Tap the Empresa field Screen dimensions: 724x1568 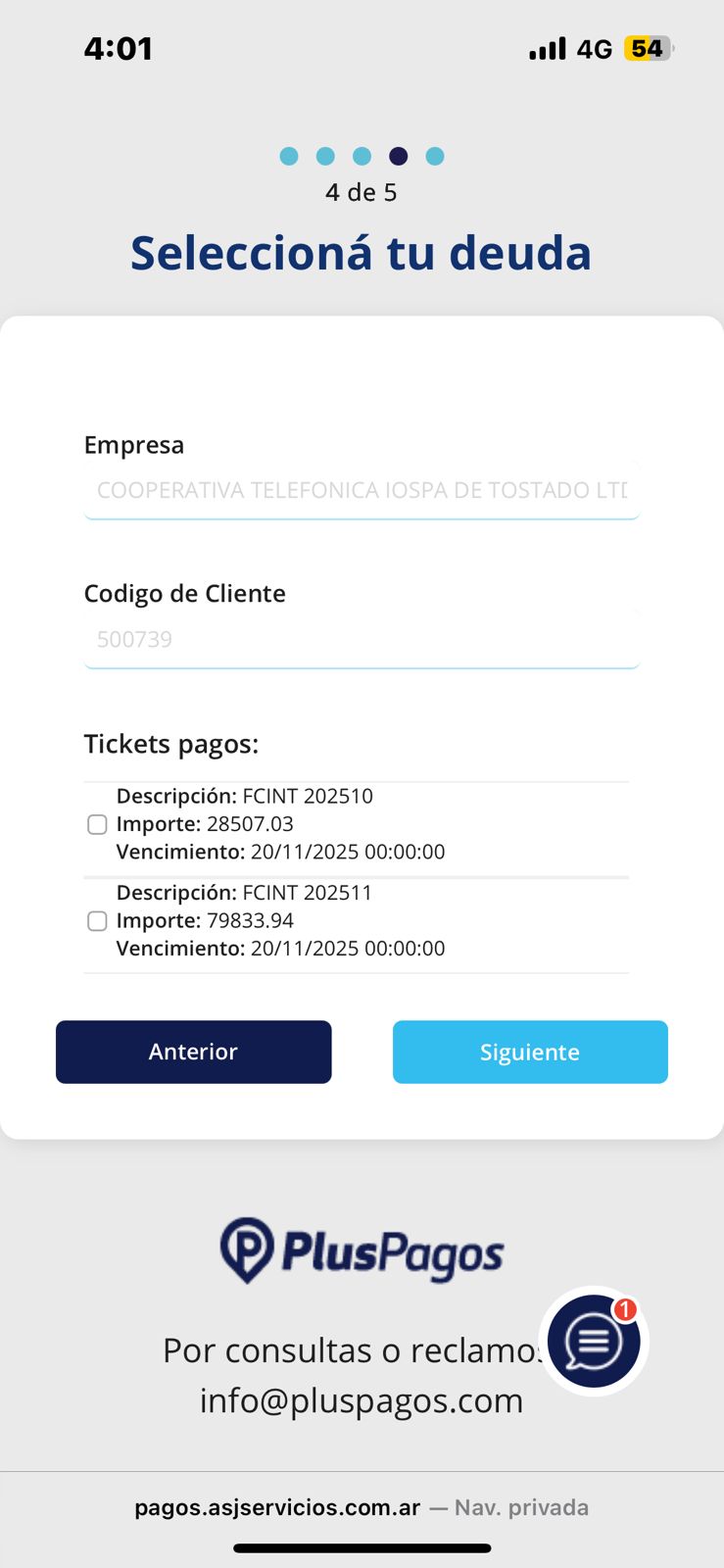[x=362, y=490]
